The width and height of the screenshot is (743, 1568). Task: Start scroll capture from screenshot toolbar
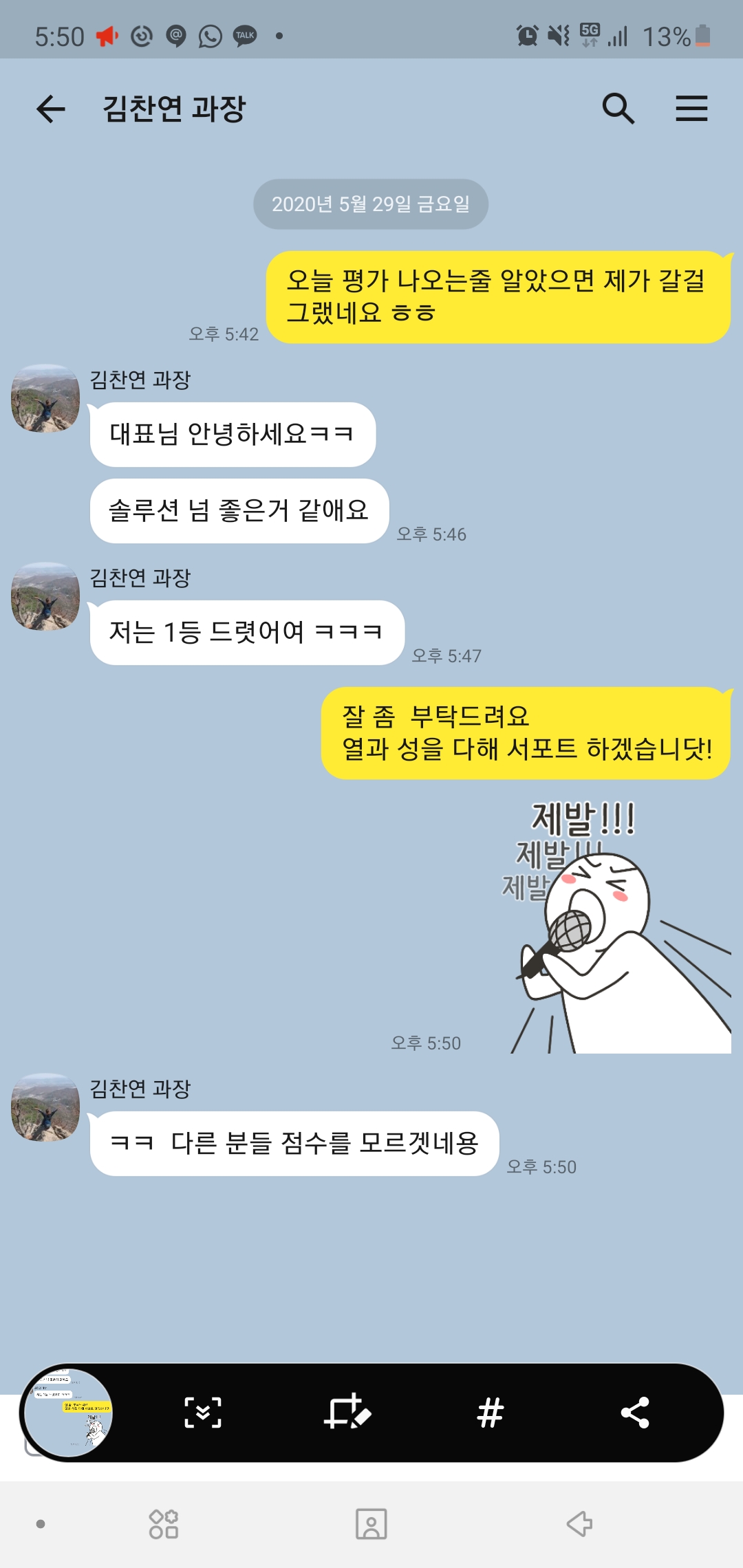point(203,1413)
